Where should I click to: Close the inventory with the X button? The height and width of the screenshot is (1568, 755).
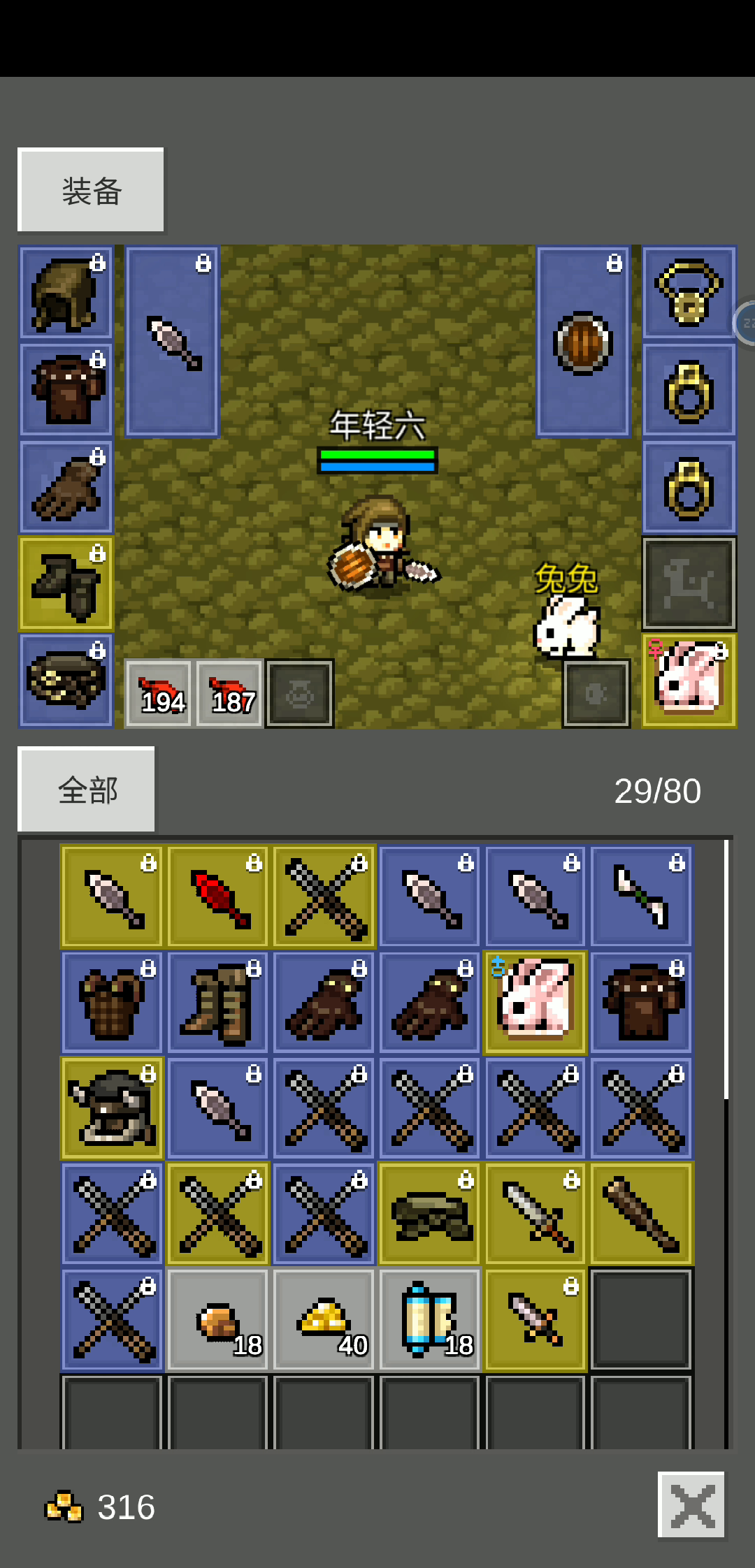coord(691,1504)
